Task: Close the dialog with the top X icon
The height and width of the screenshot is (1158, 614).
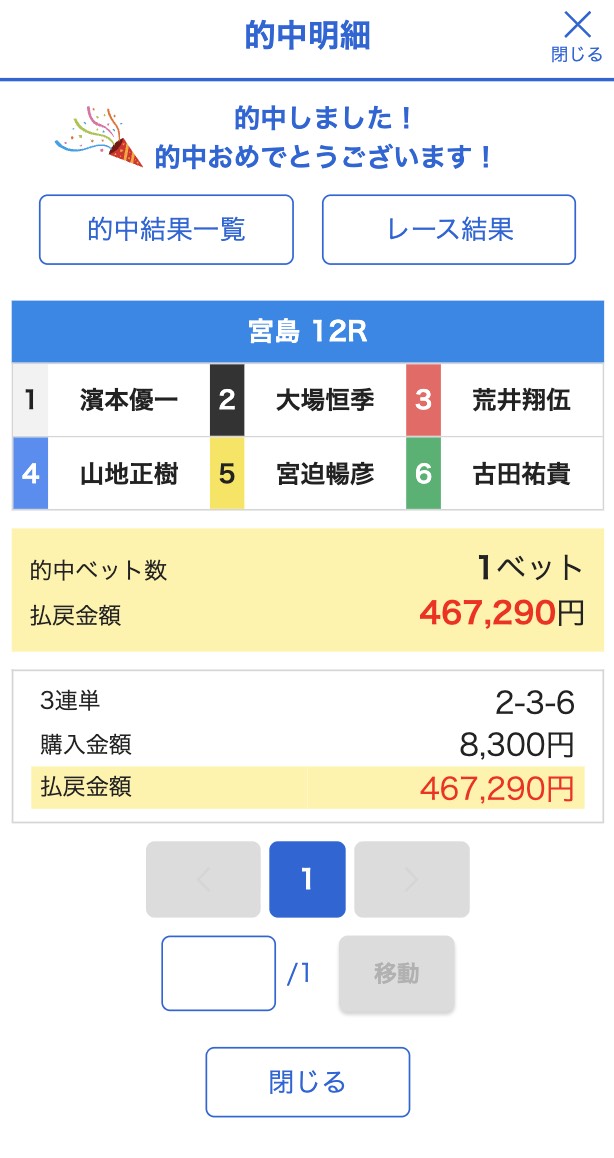Action: pos(577,35)
